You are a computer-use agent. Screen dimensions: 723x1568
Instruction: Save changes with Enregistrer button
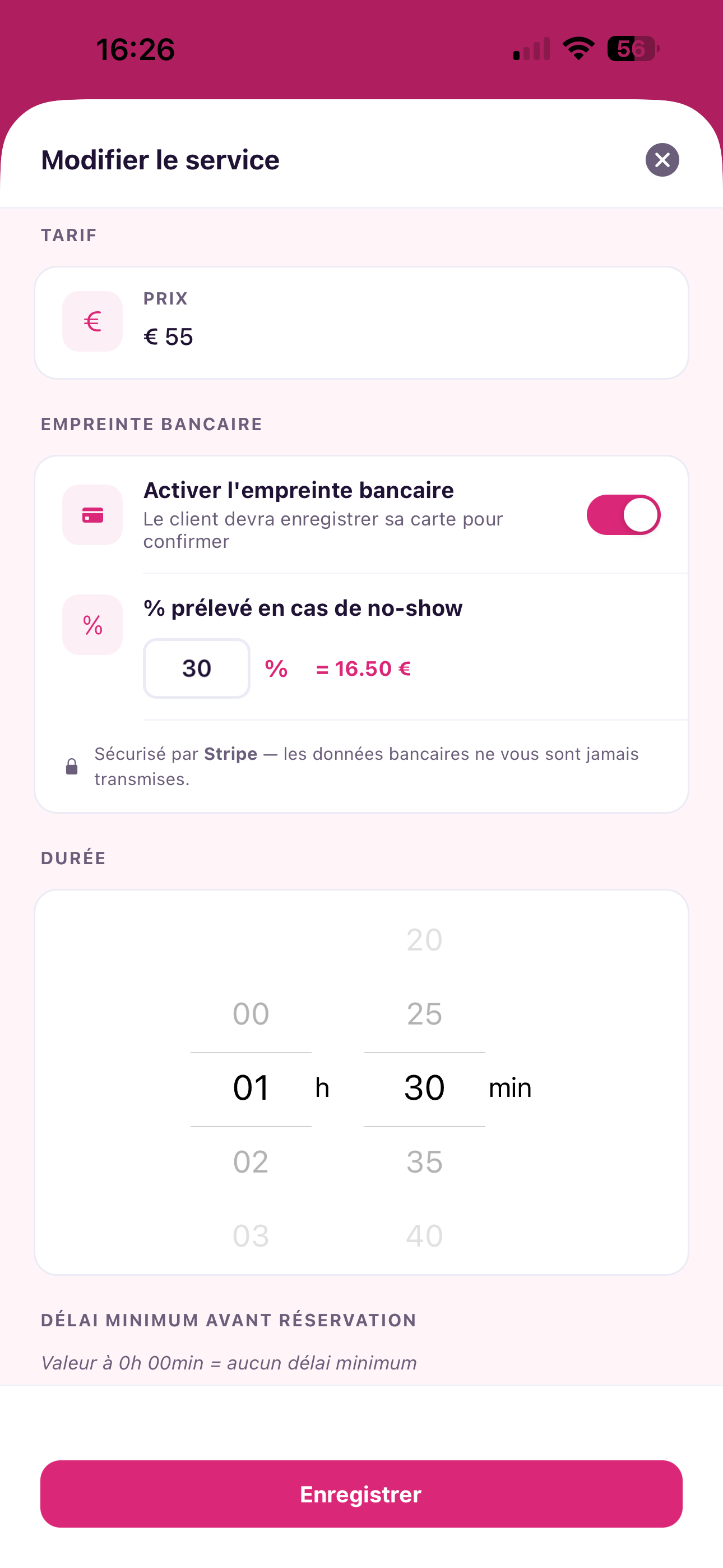pos(361,1494)
